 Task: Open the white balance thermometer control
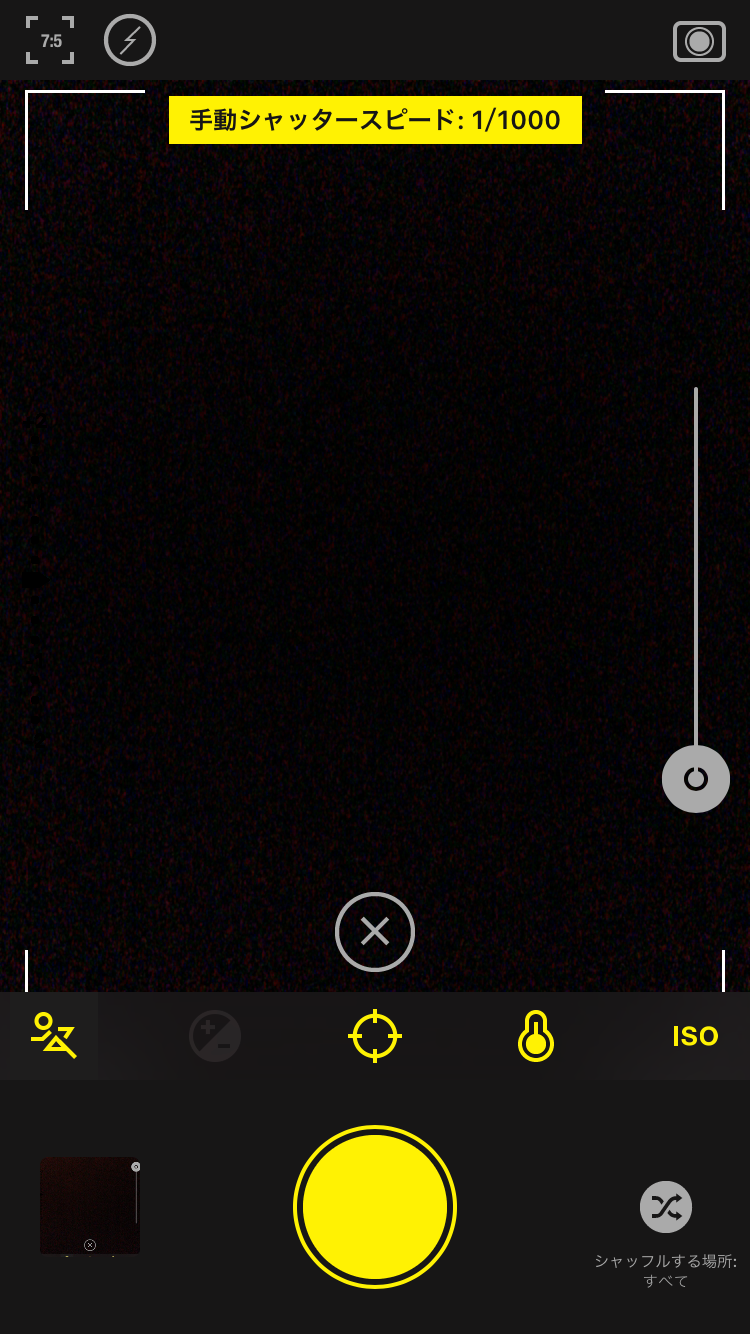pos(536,1036)
